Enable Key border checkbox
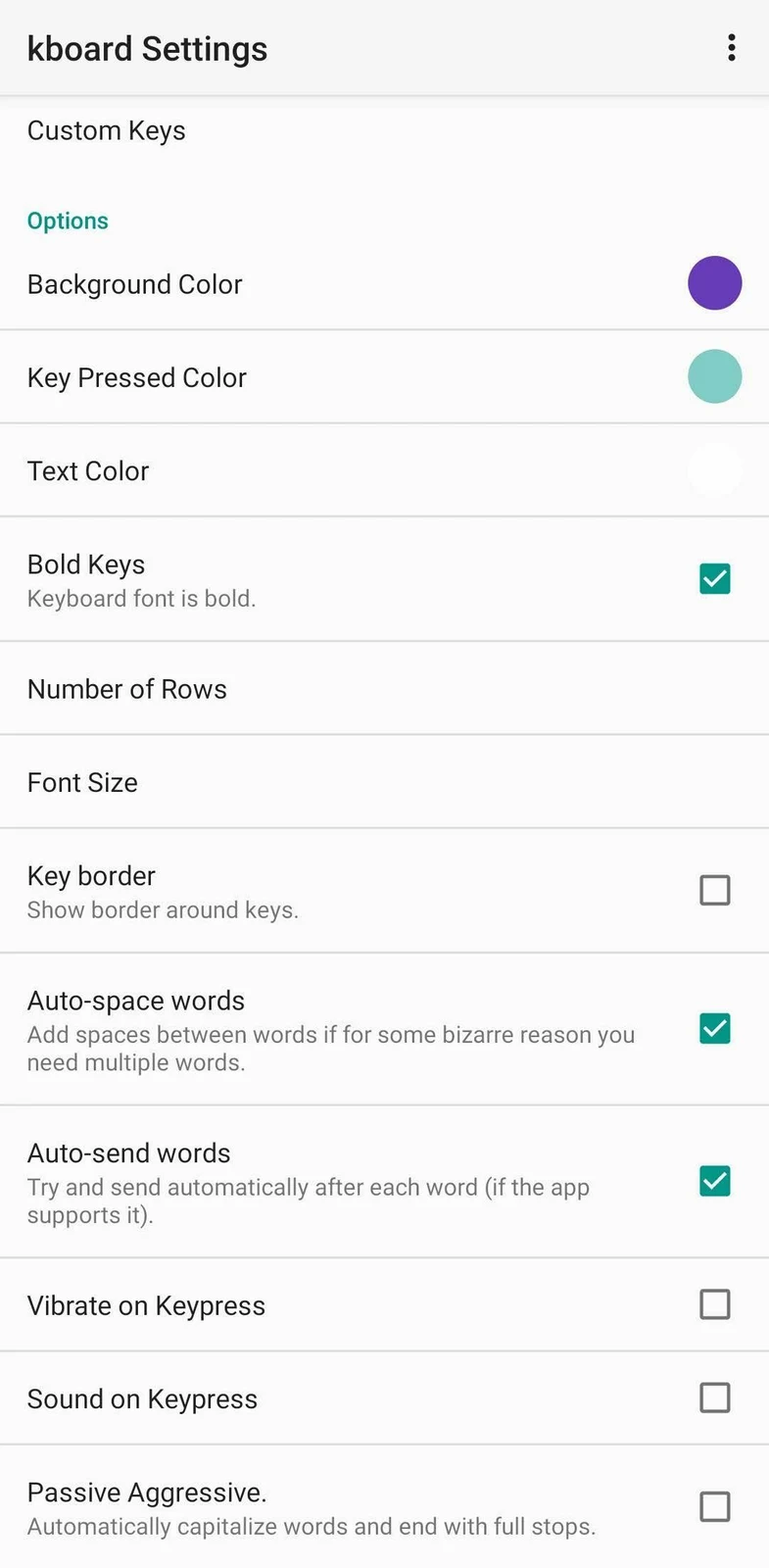Viewport: 769px width, 1568px height. coord(714,890)
